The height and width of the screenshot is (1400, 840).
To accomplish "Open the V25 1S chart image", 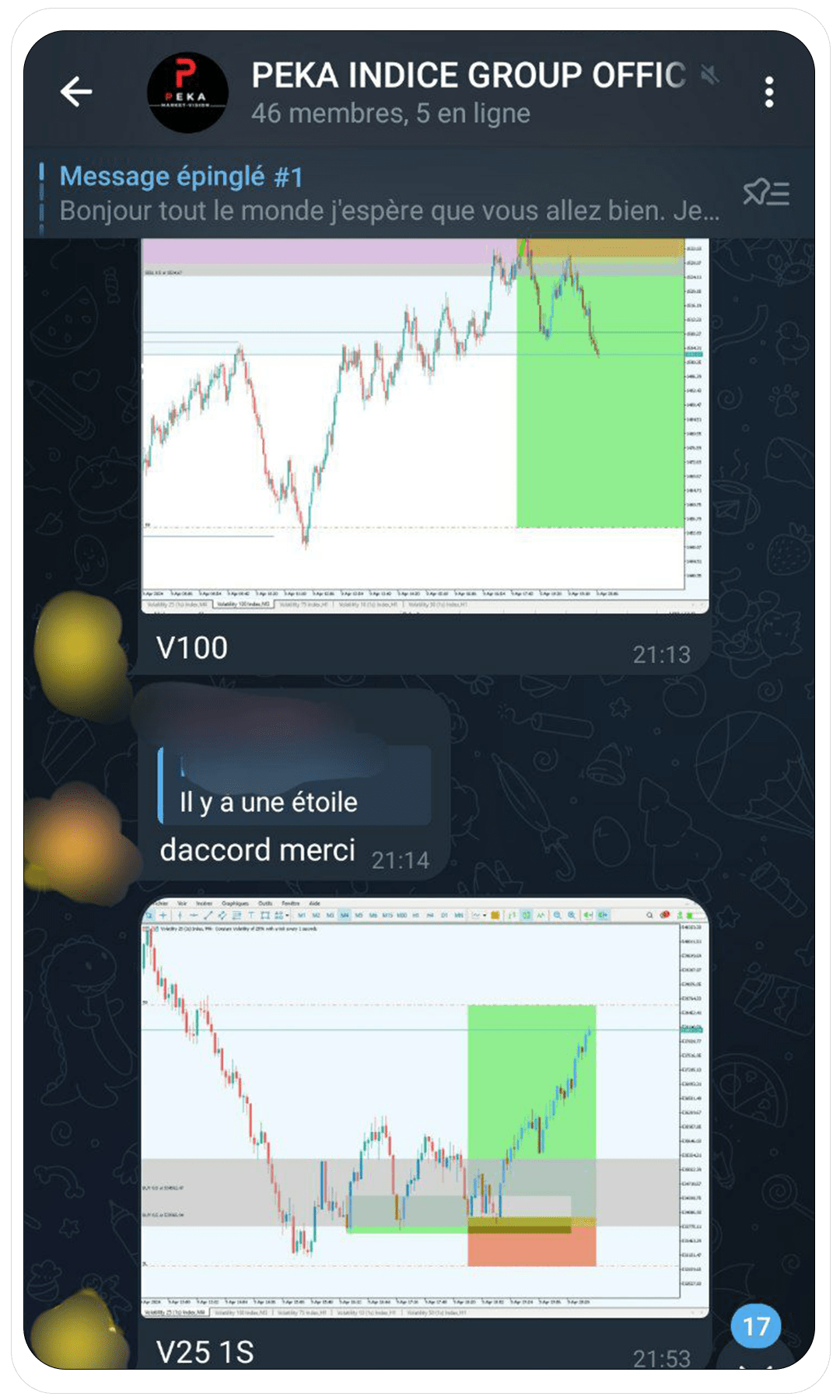I will (x=425, y=1108).
